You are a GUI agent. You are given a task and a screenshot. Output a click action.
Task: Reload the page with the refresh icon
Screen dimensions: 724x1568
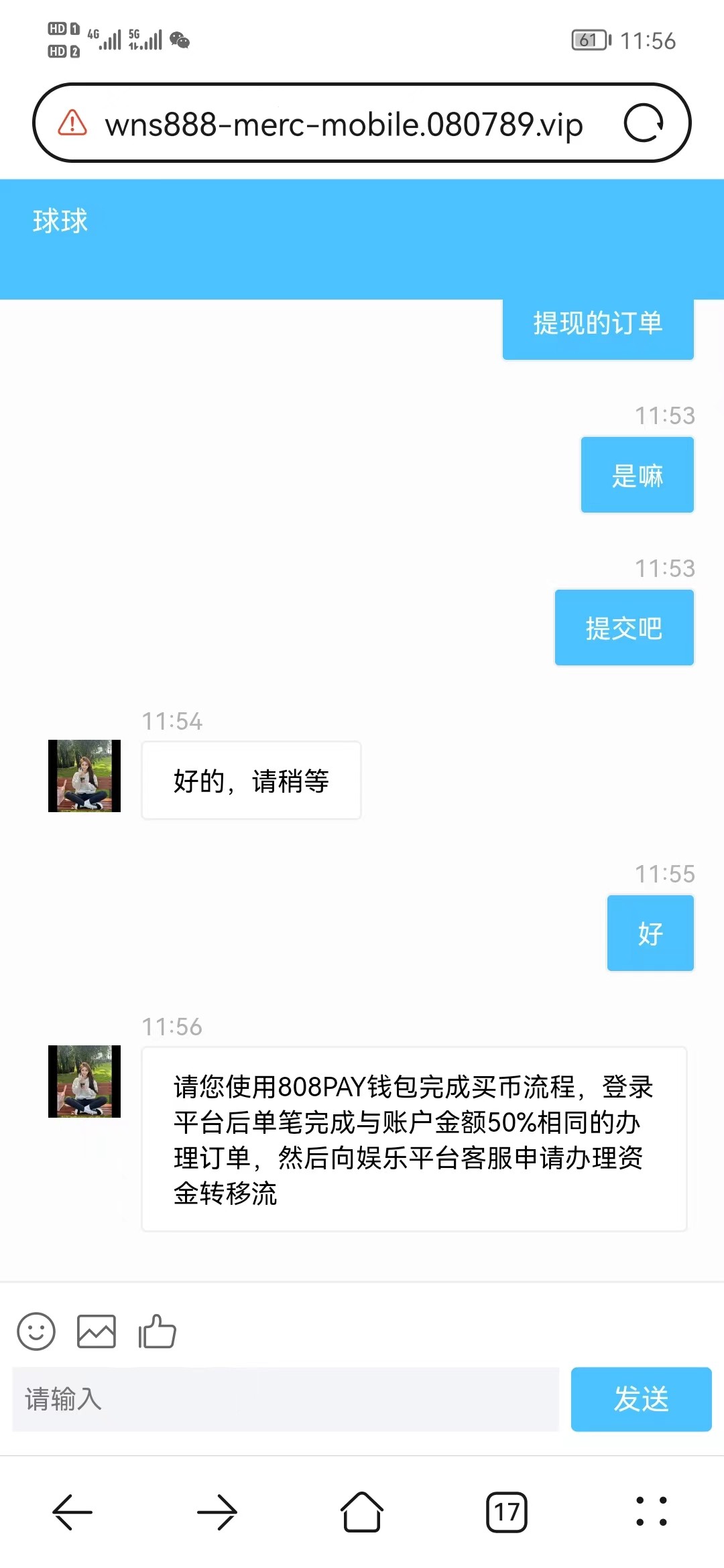pos(644,123)
